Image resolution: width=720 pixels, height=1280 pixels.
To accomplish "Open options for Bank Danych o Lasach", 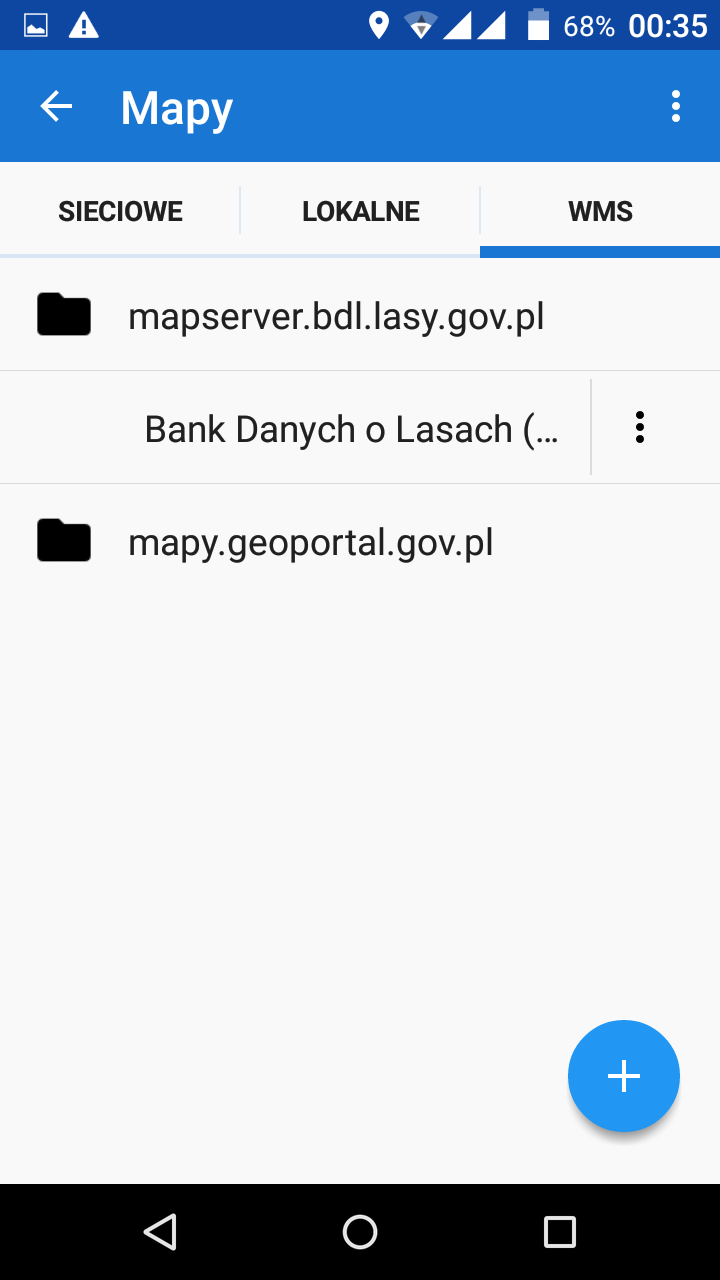I will 640,428.
